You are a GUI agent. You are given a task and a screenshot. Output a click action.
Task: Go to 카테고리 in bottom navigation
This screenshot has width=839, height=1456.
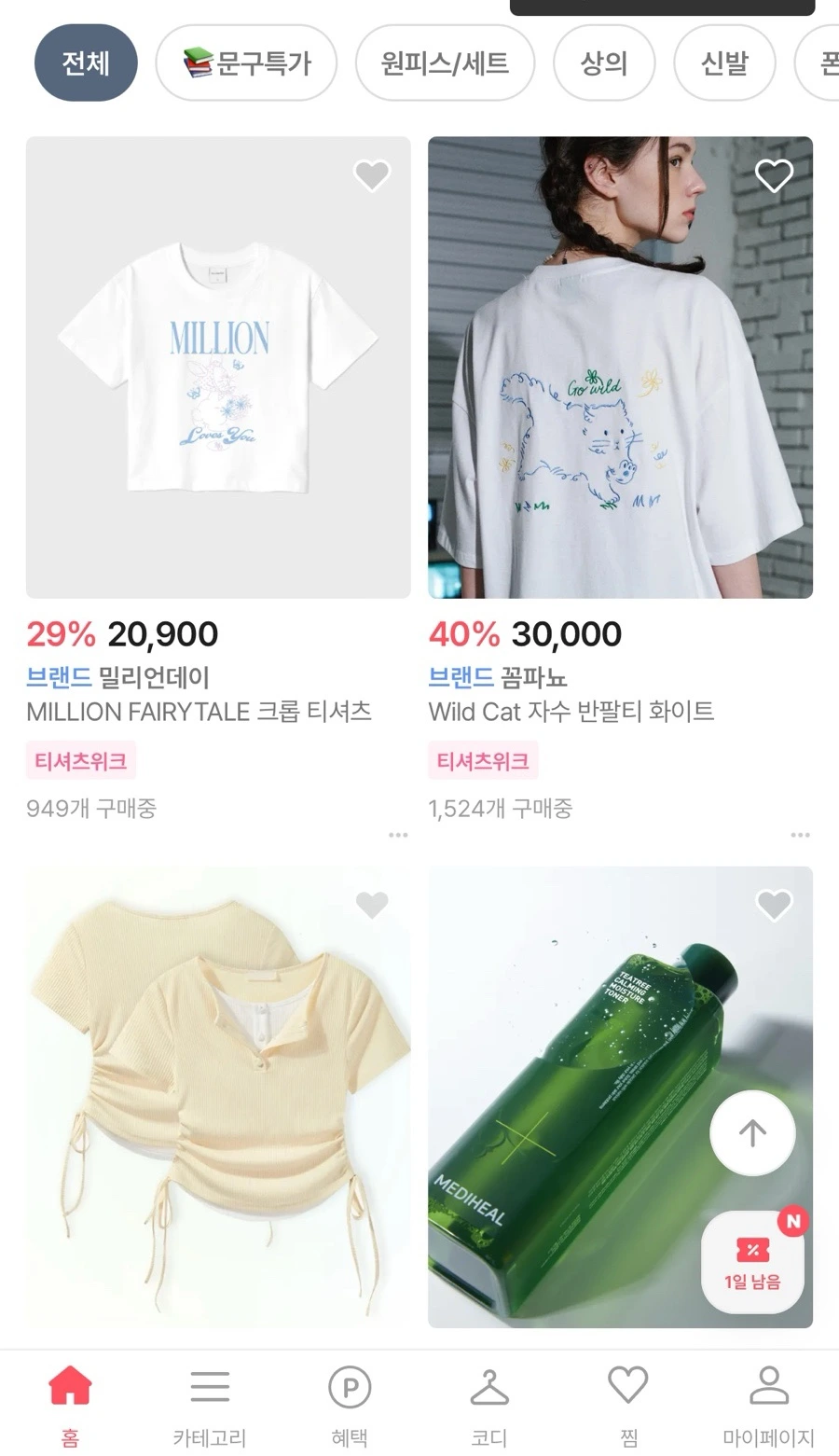coord(210,1406)
